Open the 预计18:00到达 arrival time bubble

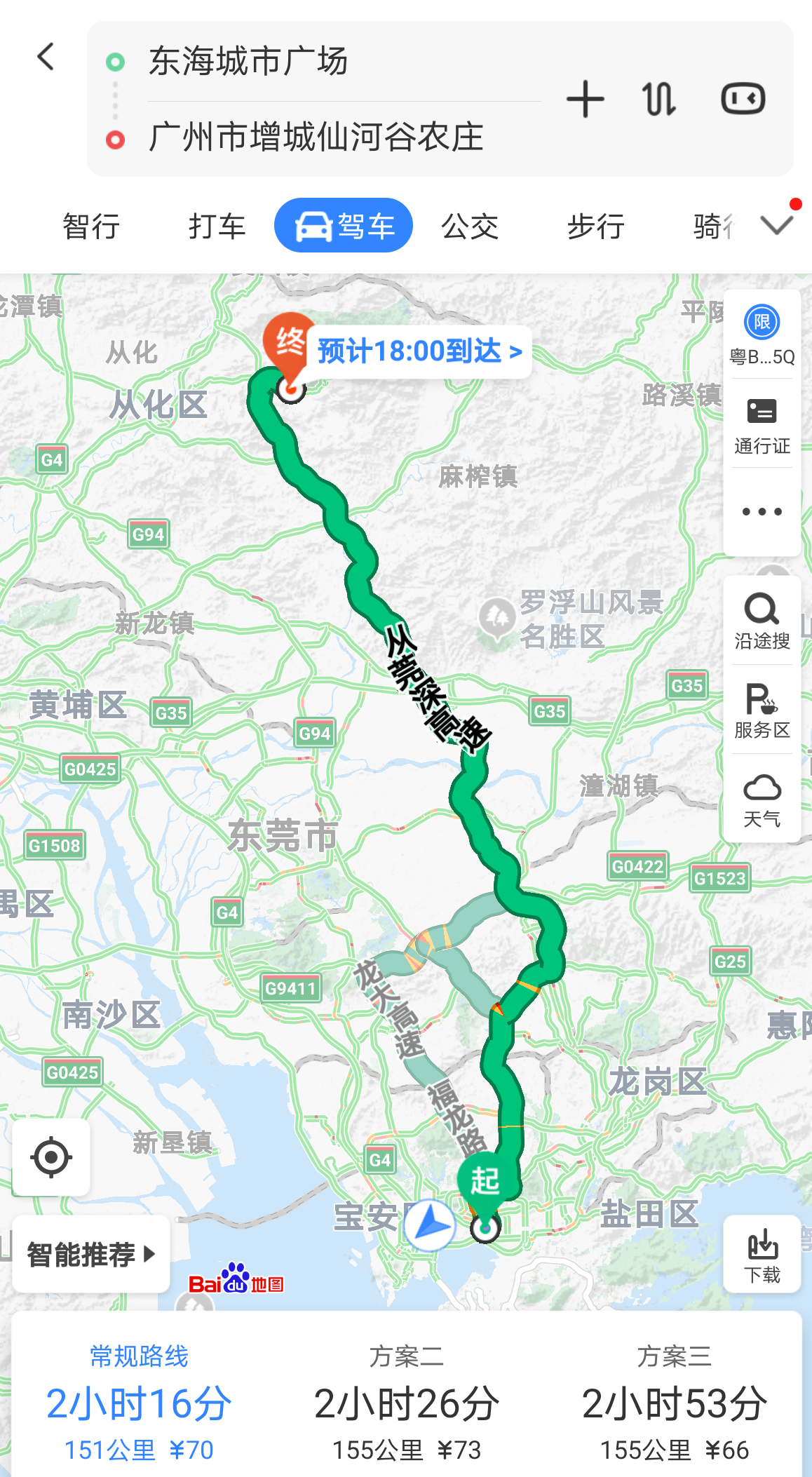(x=419, y=351)
